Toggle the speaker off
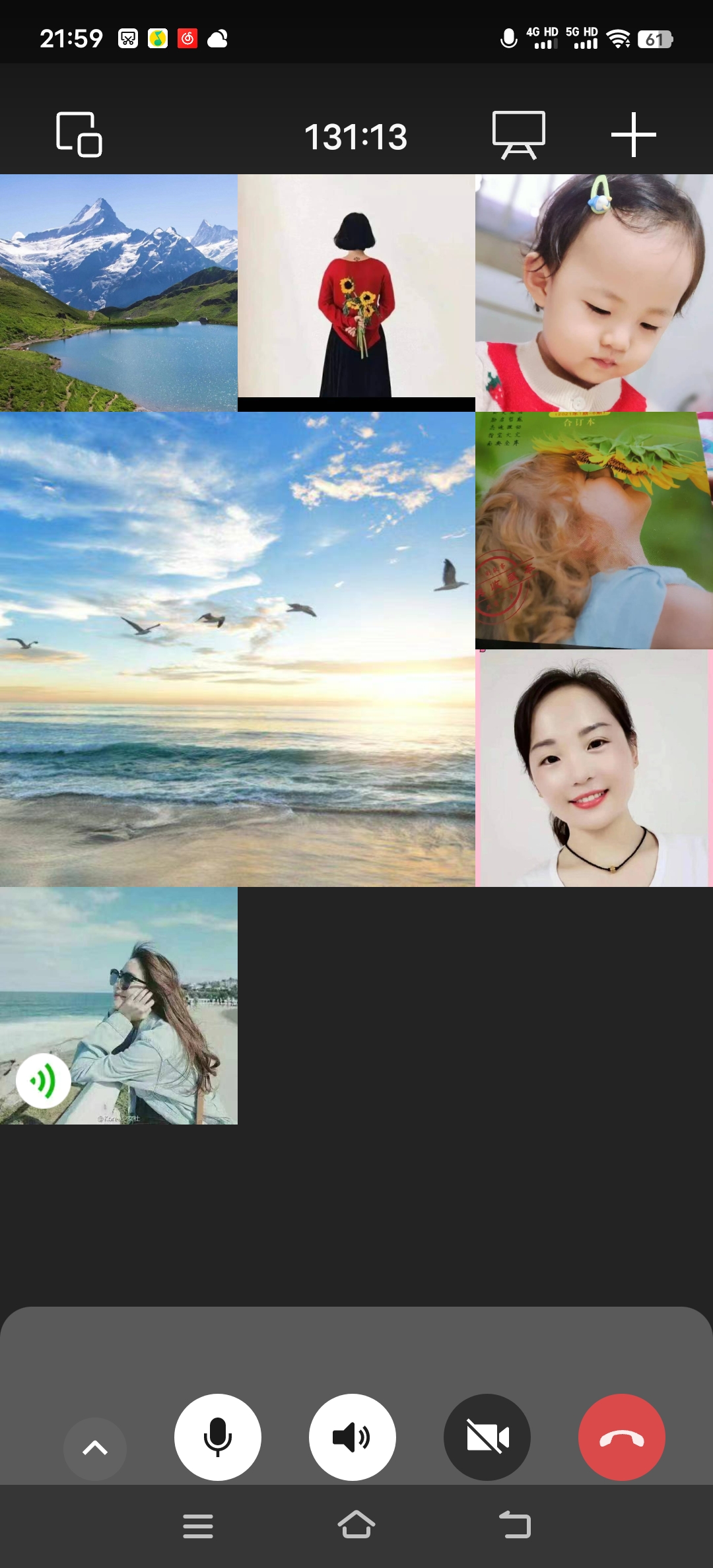This screenshot has height=1568, width=713. [x=352, y=1437]
